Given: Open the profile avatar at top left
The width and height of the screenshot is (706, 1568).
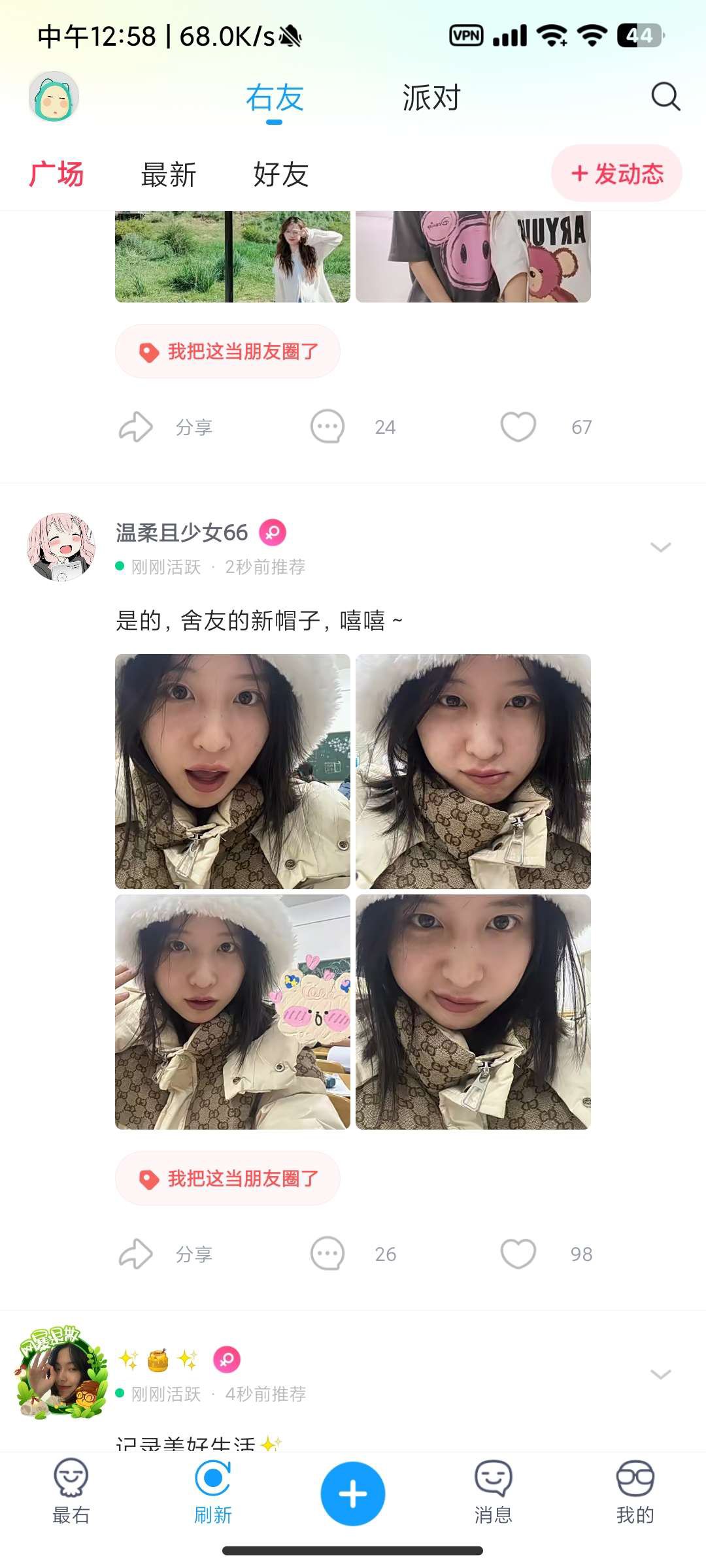Looking at the screenshot, I should 54,97.
